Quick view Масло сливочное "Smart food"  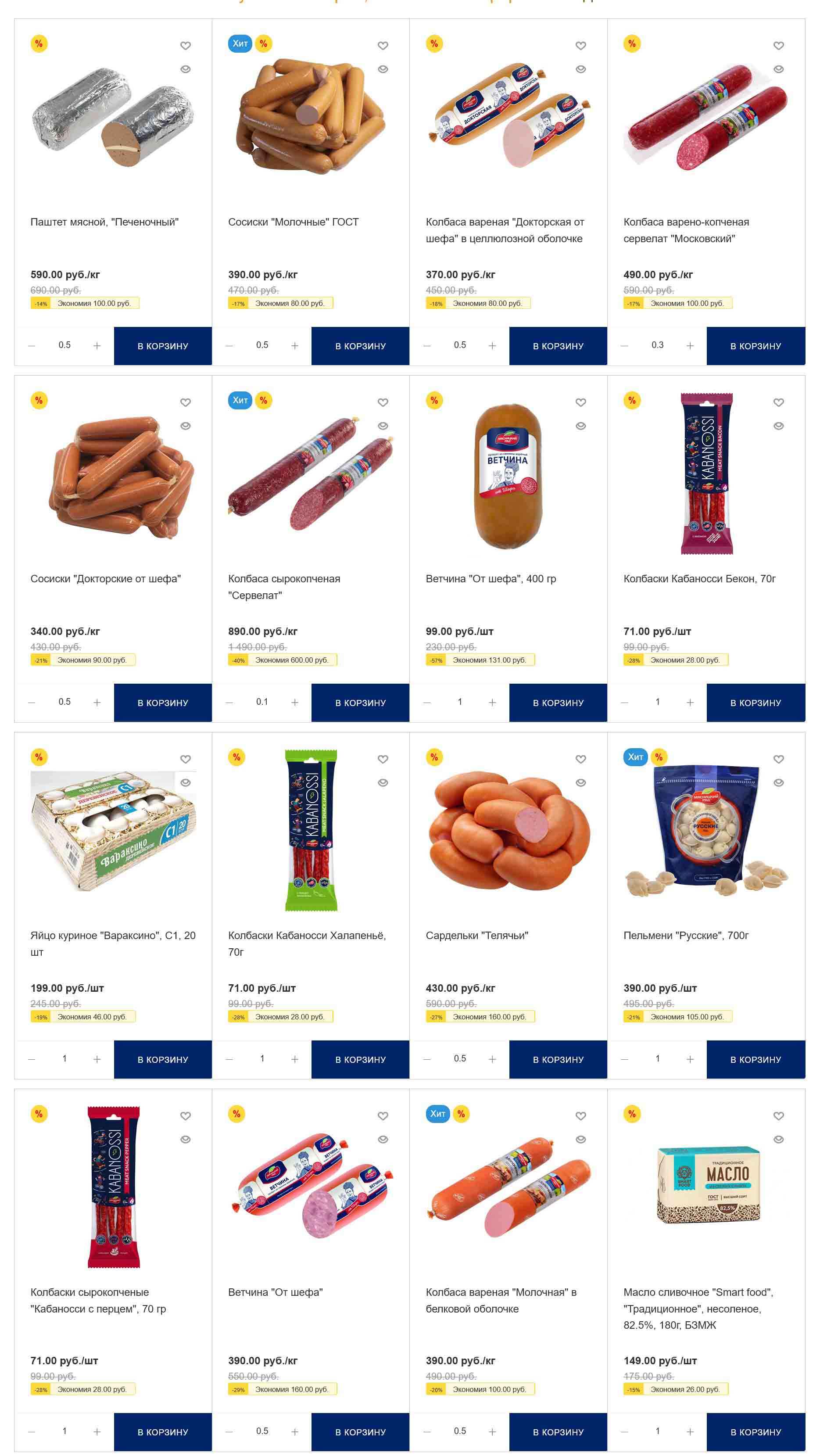778,1140
